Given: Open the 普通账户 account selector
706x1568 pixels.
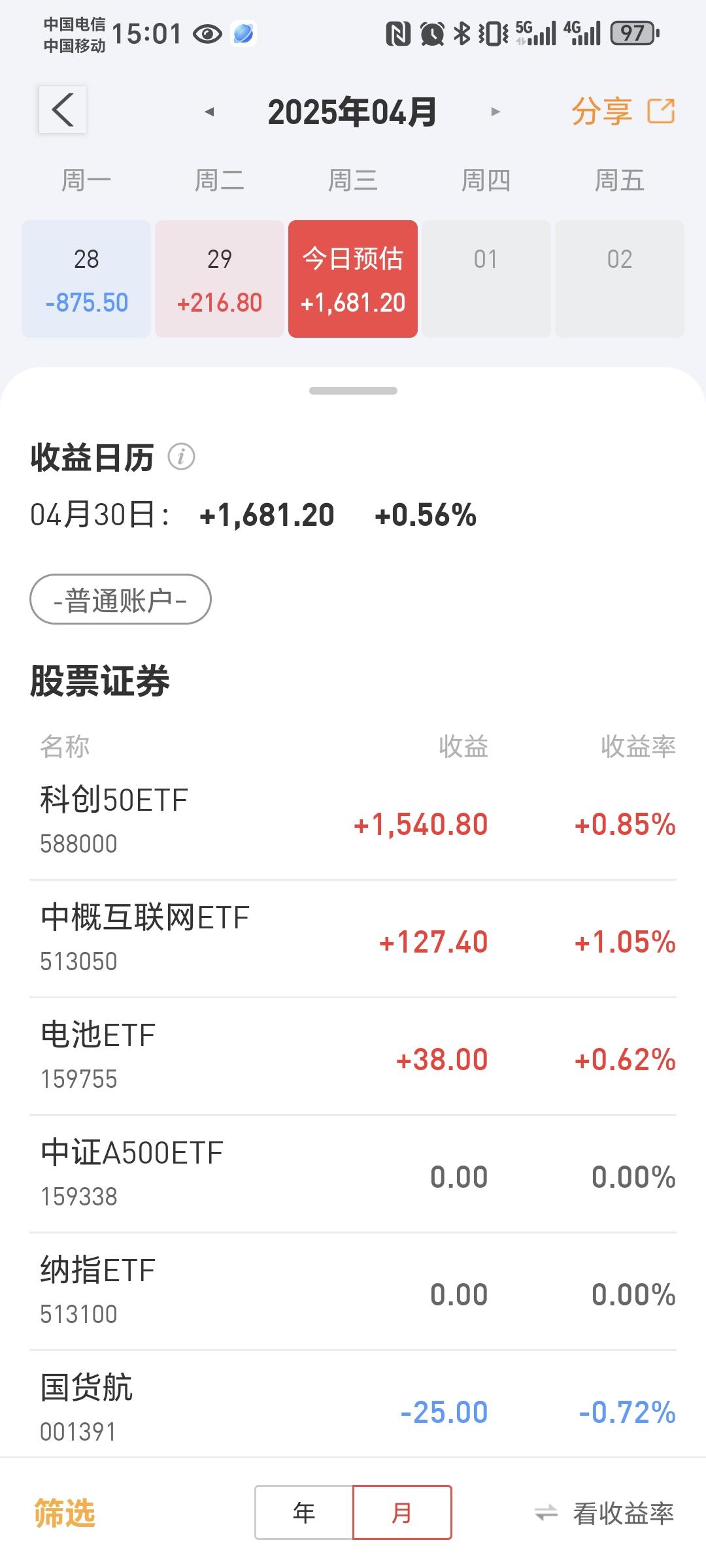Looking at the screenshot, I should click(x=120, y=599).
